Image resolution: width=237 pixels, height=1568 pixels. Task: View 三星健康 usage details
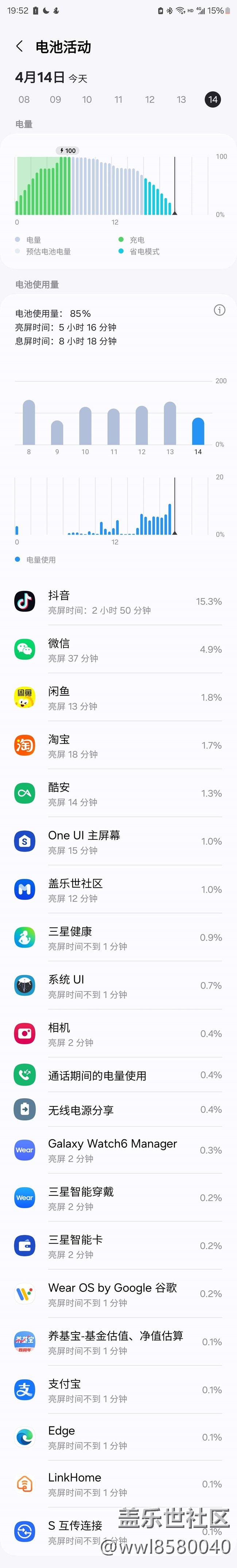coord(118,938)
